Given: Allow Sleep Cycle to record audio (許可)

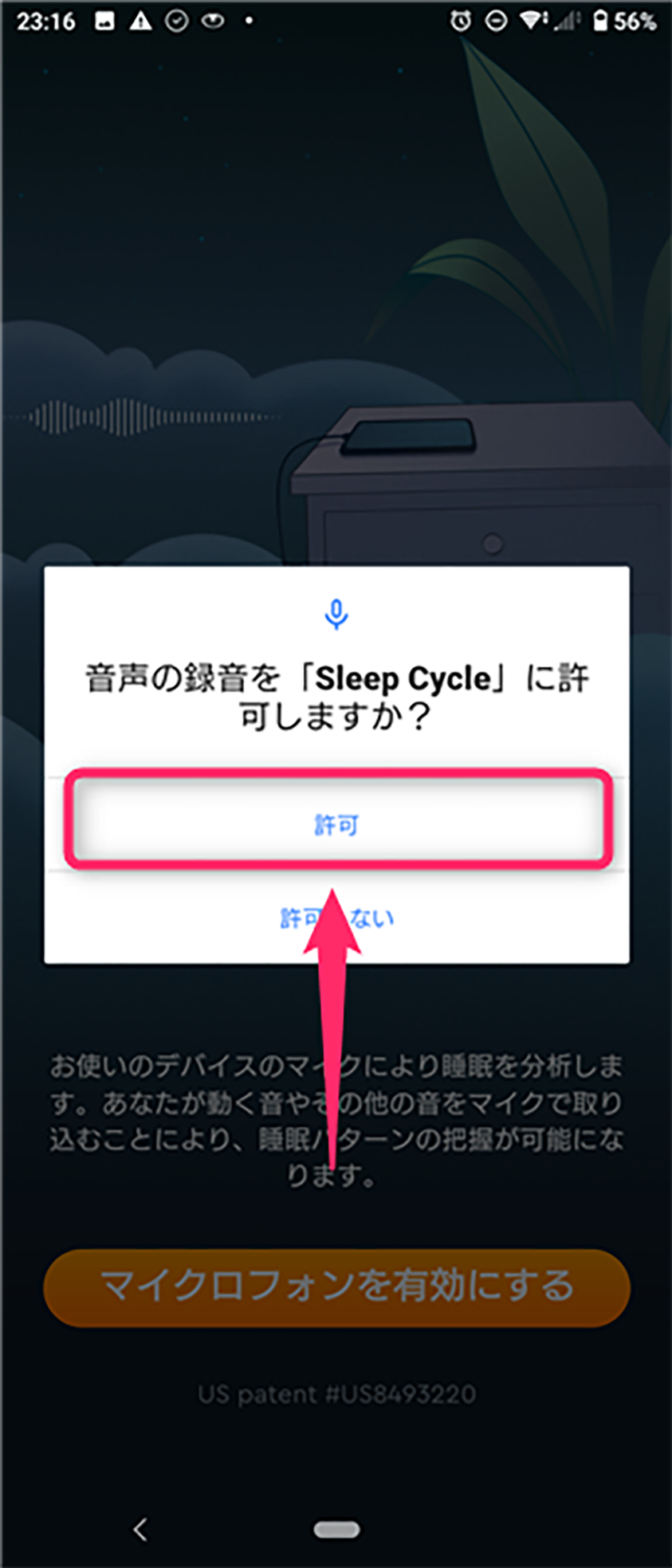Looking at the screenshot, I should pyautogui.click(x=336, y=824).
